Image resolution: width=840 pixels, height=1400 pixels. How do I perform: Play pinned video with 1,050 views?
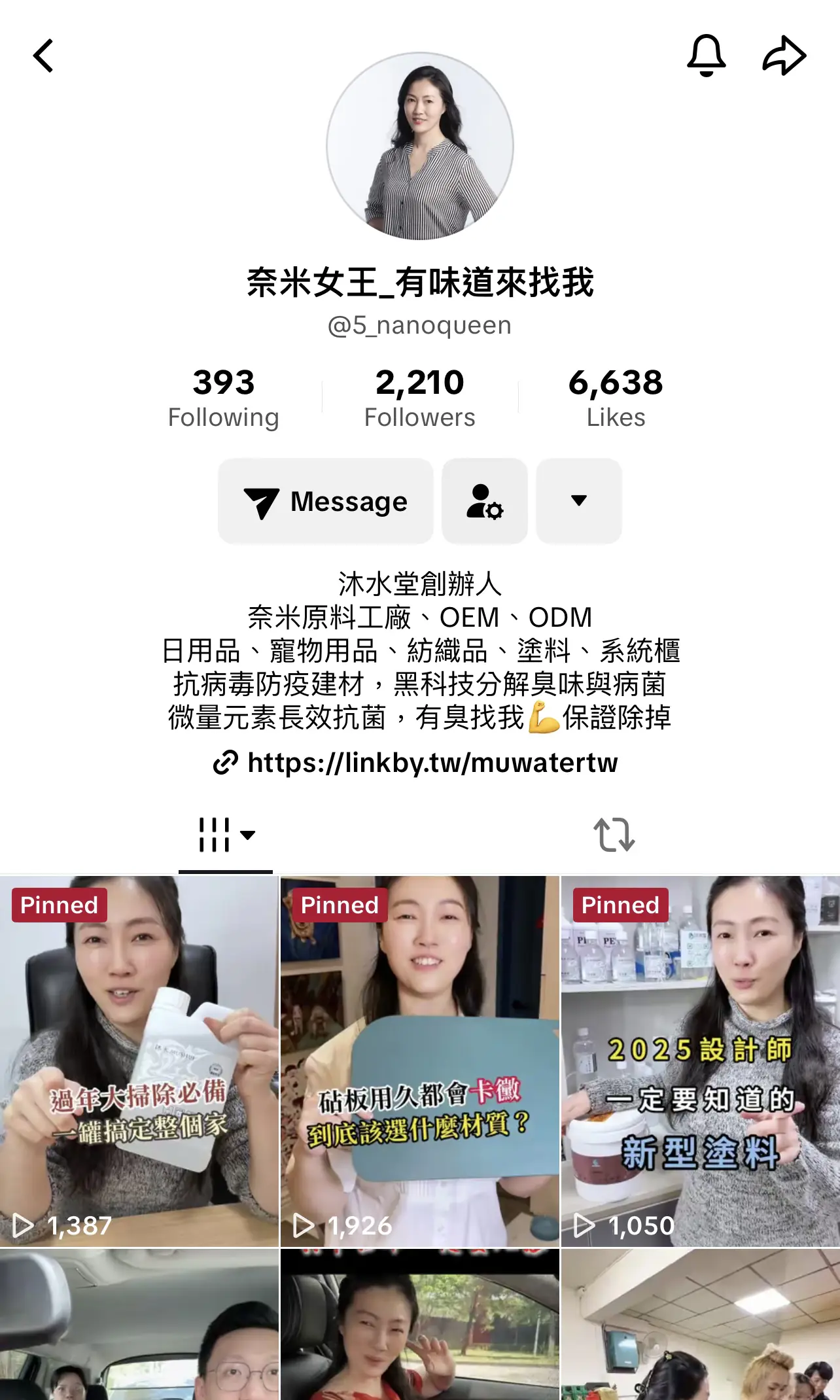pyautogui.click(x=700, y=1060)
